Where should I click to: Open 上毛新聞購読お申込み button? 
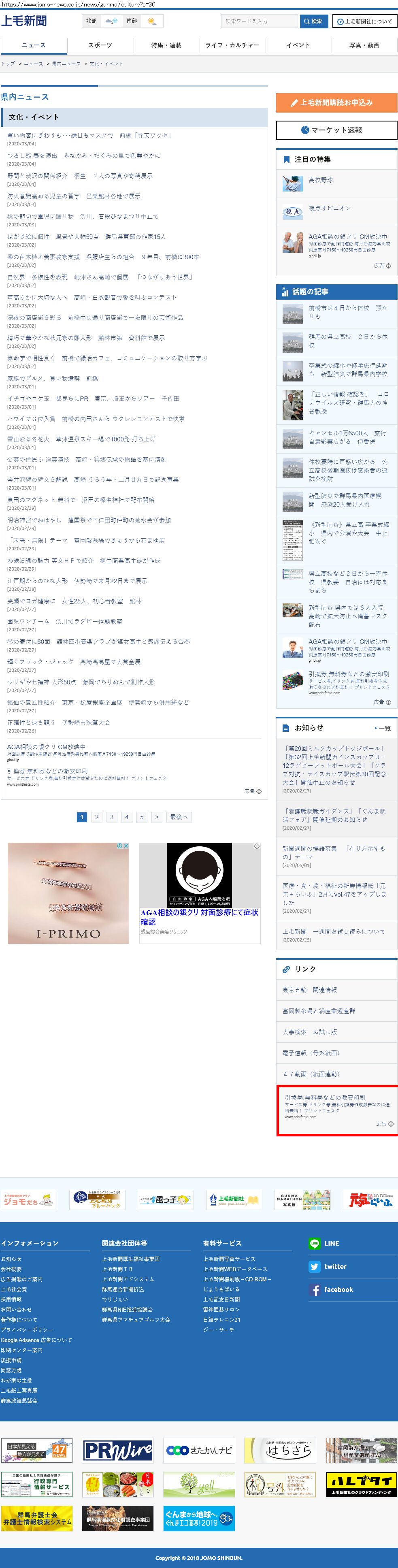point(336,103)
